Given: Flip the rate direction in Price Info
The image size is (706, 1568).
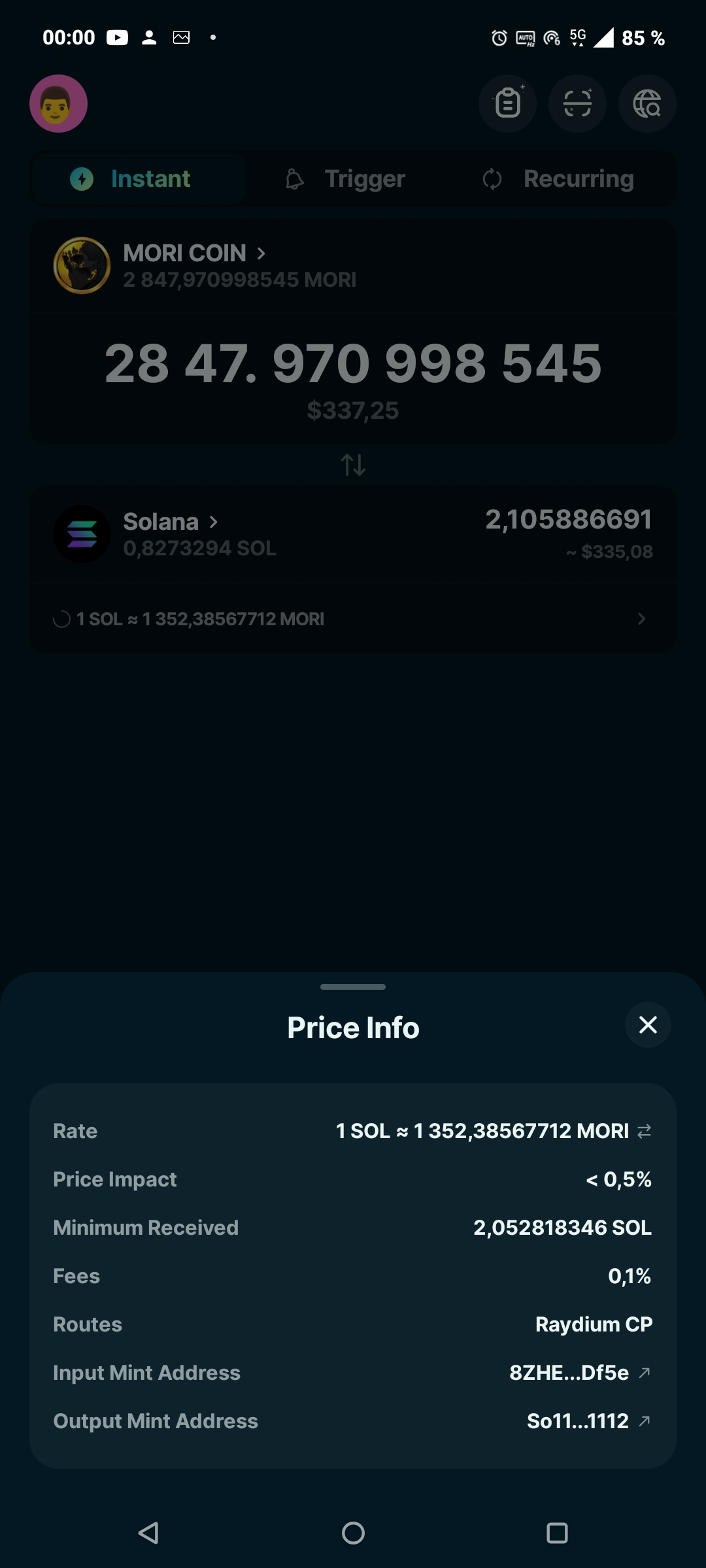Looking at the screenshot, I should pyautogui.click(x=645, y=1131).
